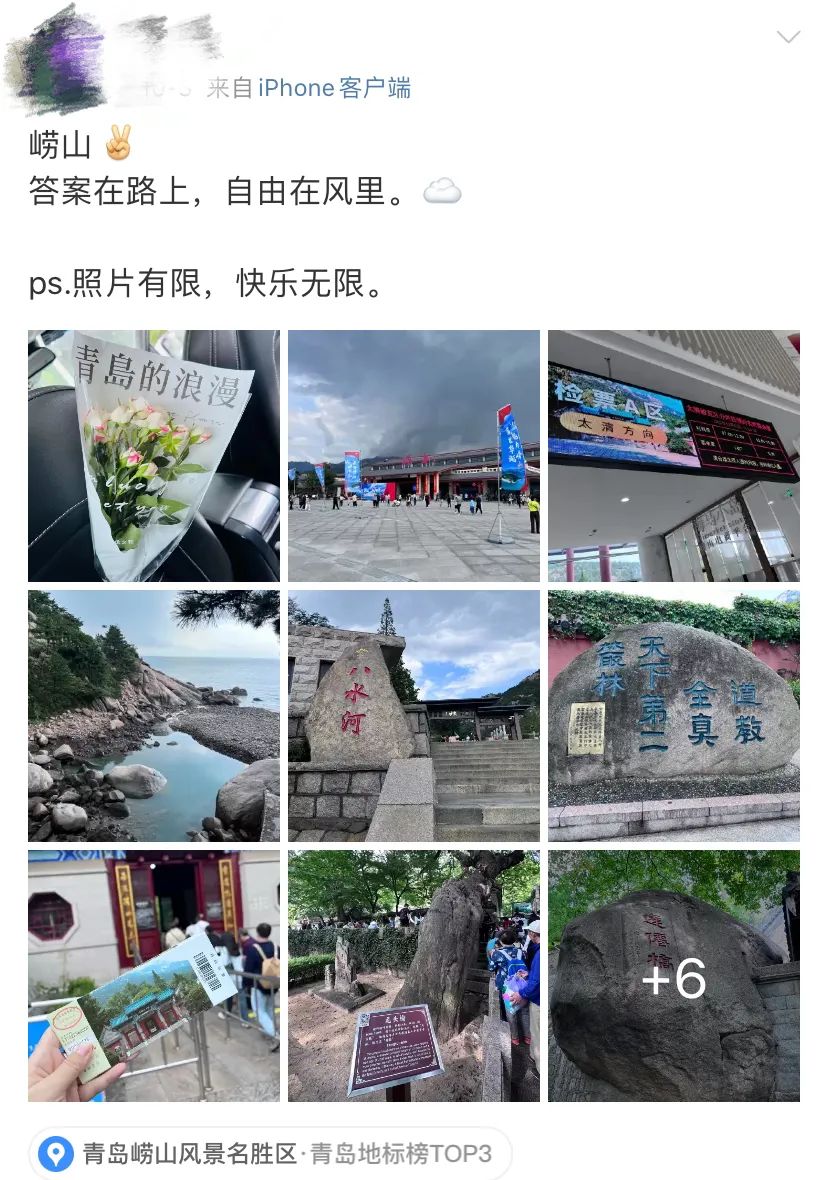The image size is (828, 1180).
Task: Tap the iPhone客户端 source link
Action: (x=334, y=88)
